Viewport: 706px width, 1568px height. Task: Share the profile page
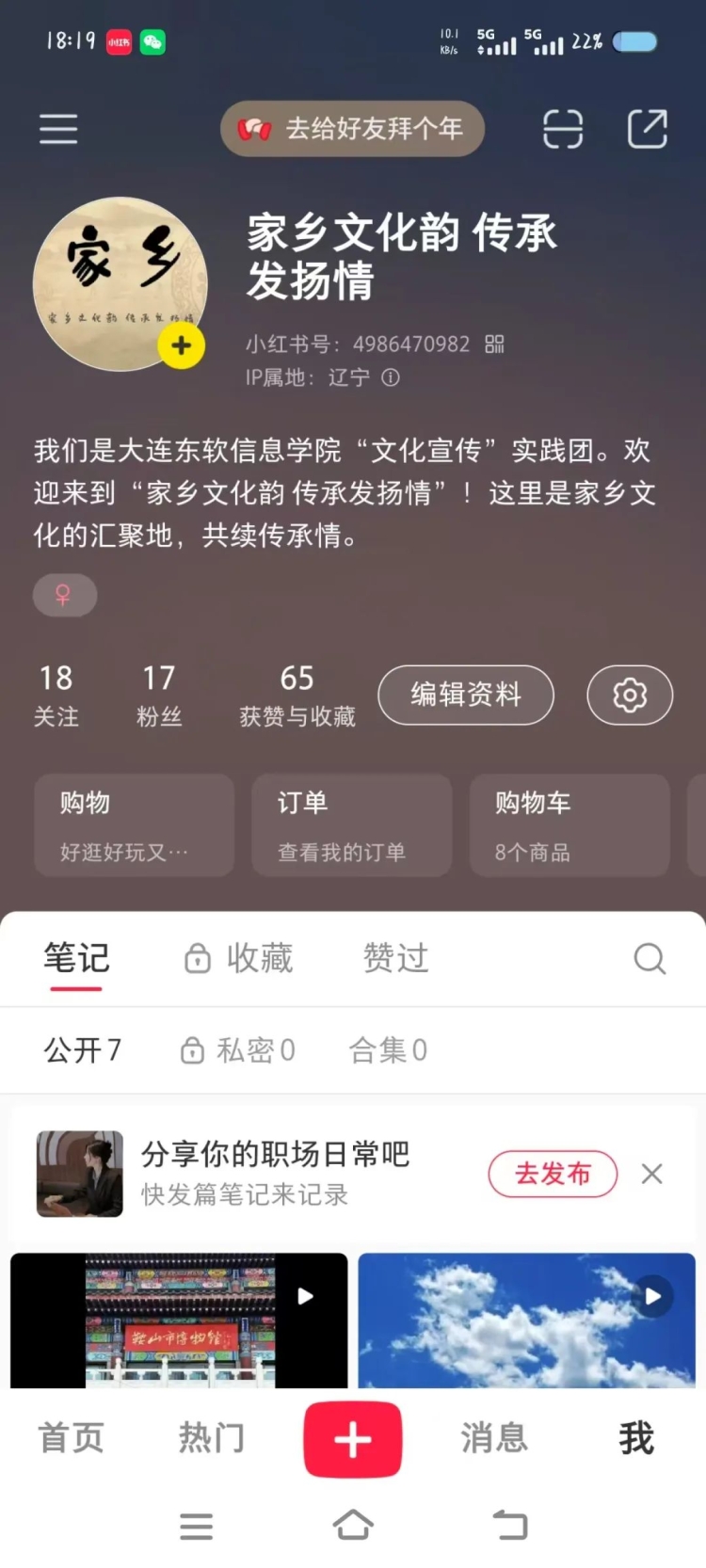pyautogui.click(x=648, y=129)
